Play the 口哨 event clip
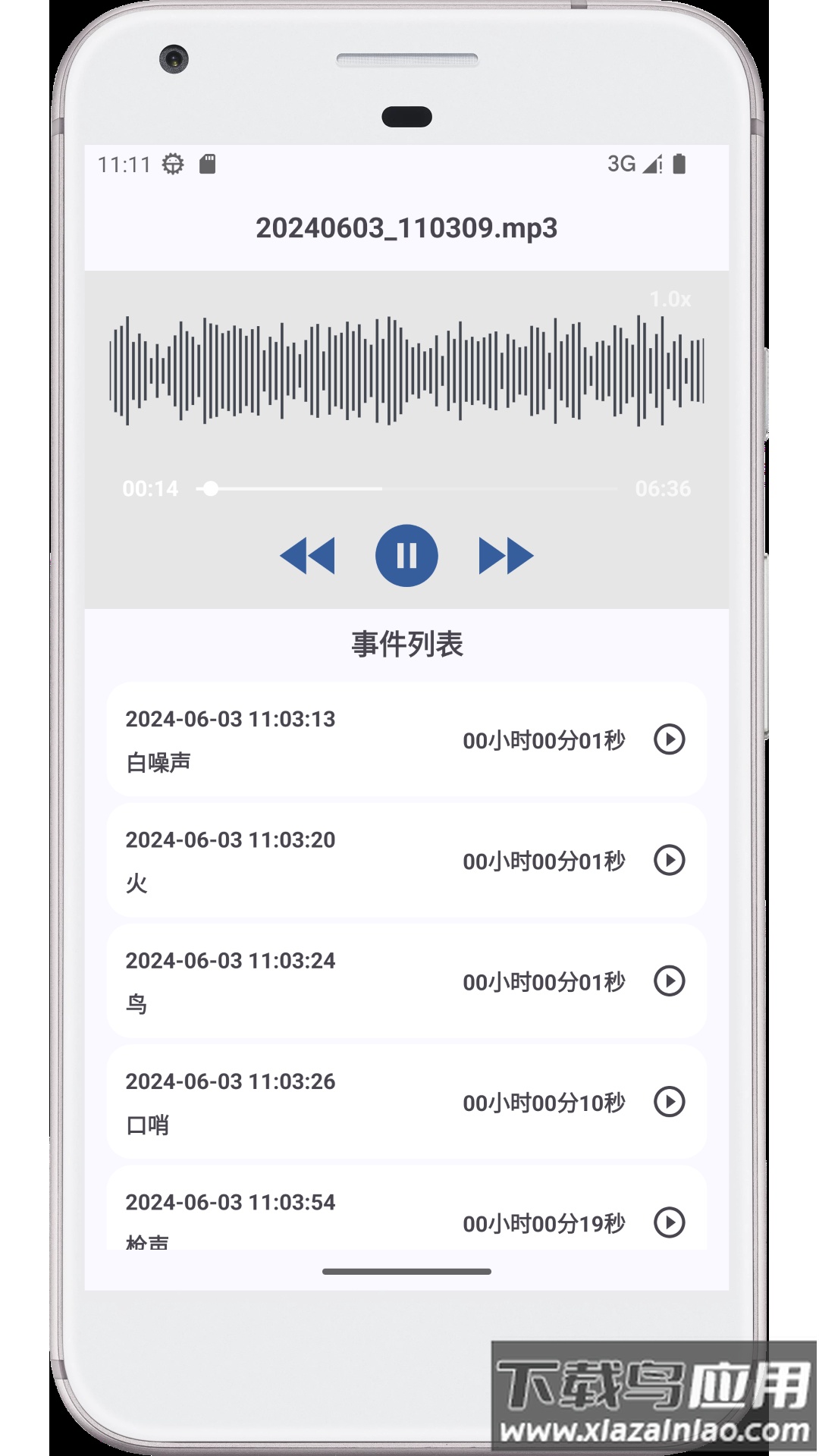 tap(671, 1102)
